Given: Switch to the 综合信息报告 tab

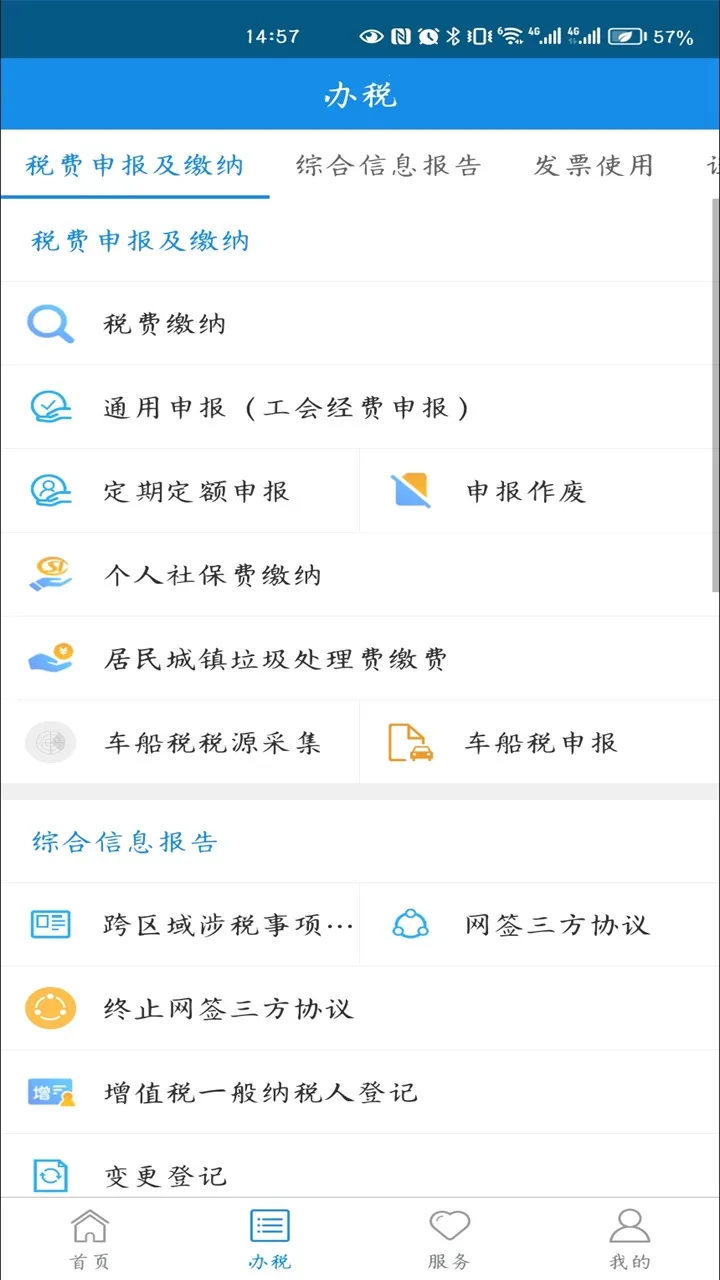Looking at the screenshot, I should tap(388, 166).
